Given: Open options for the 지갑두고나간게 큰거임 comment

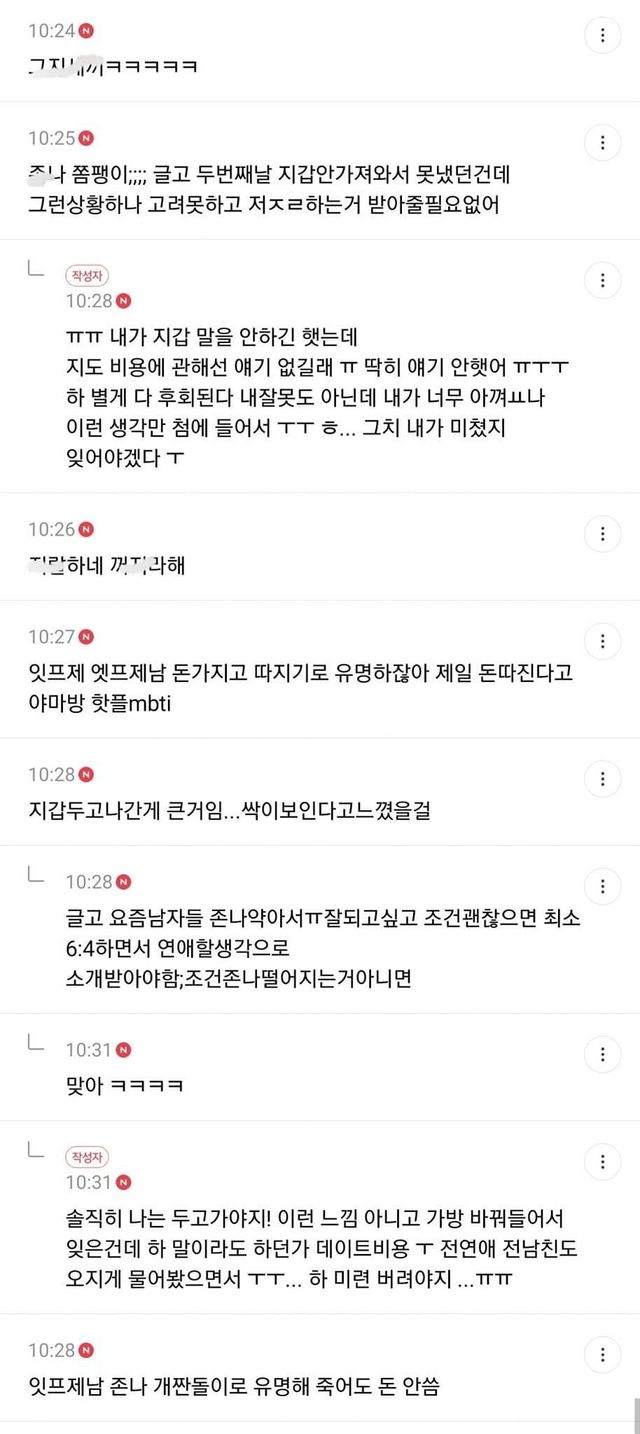Looking at the screenshot, I should click(x=602, y=779).
